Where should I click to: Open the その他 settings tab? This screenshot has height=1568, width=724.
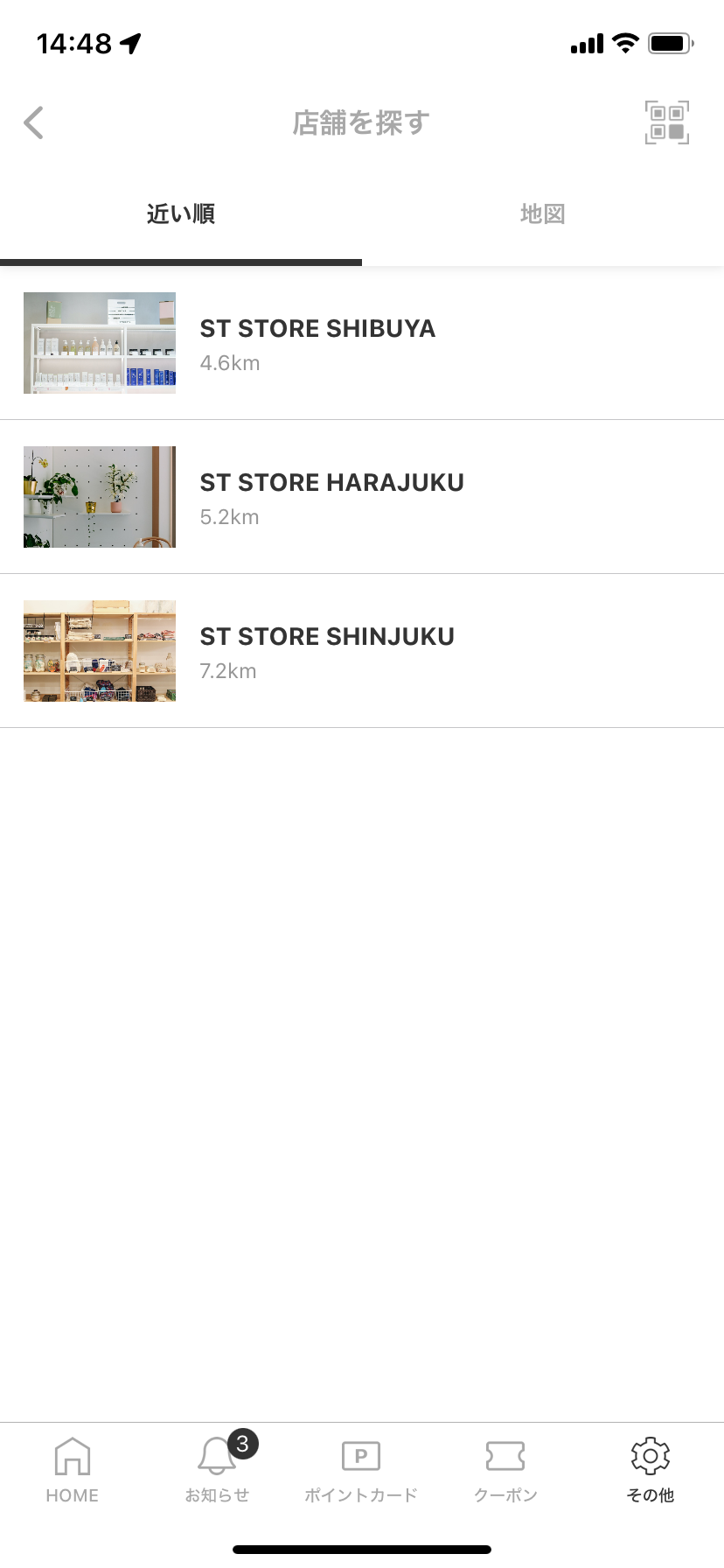click(x=651, y=1470)
